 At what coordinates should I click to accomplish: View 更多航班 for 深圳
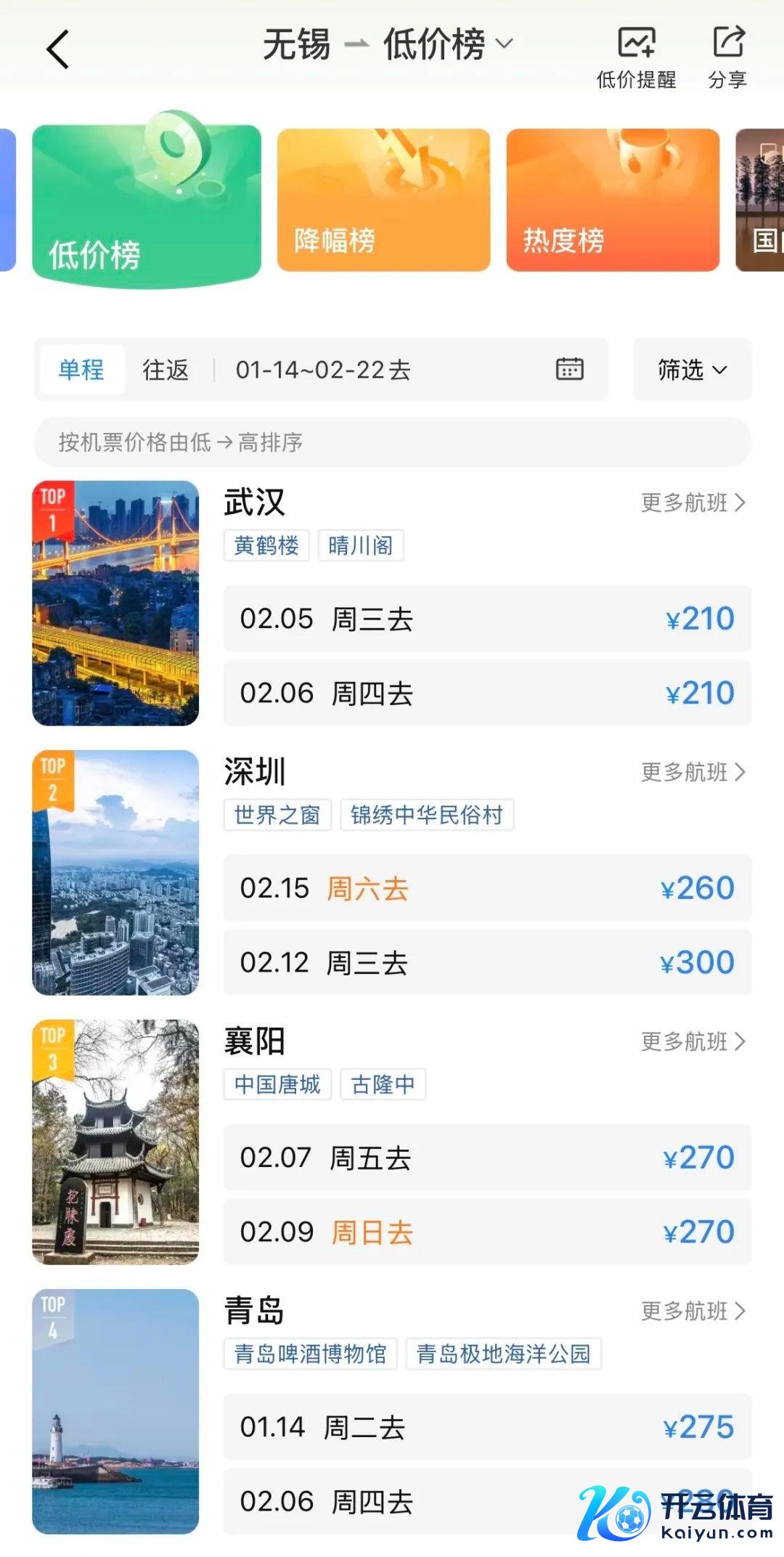click(693, 772)
